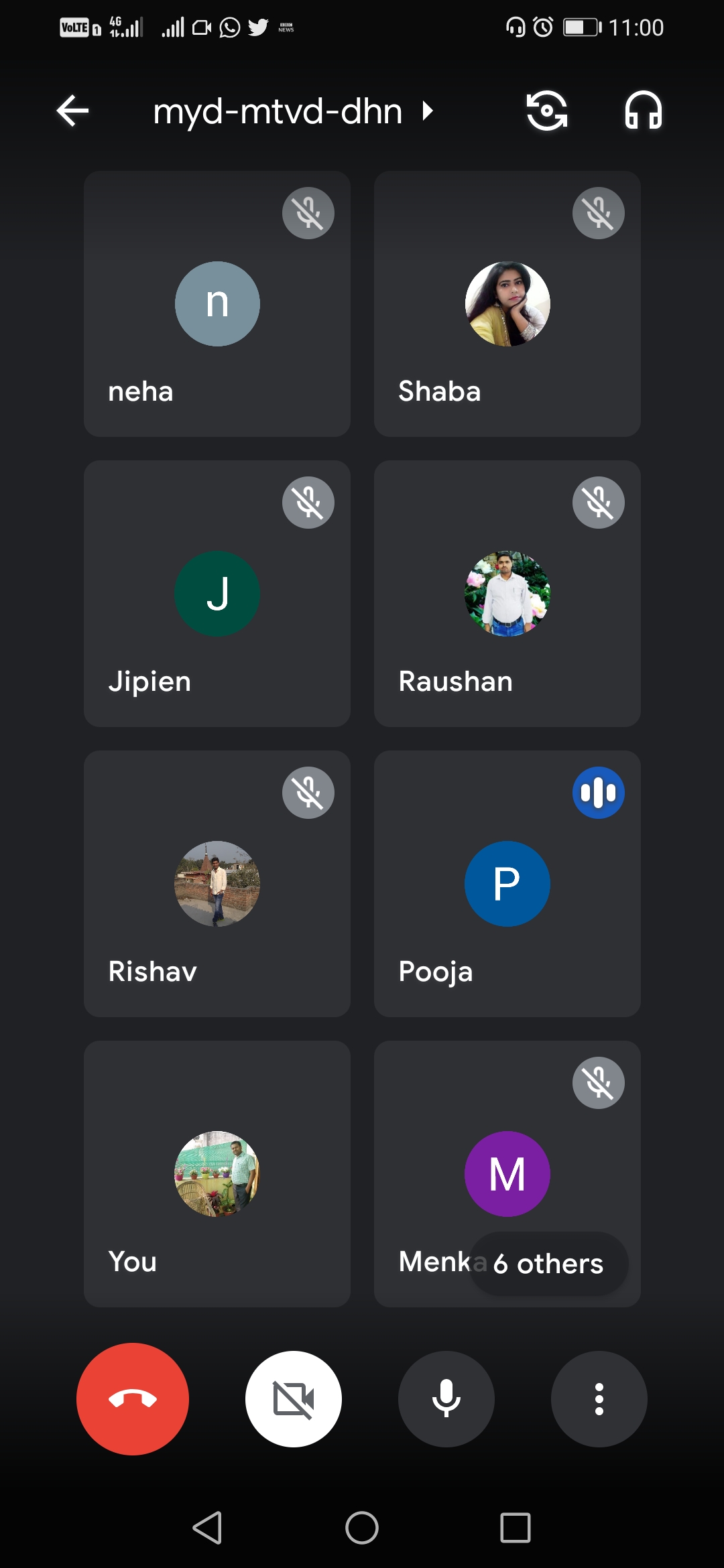Open your own tile labeled You
Screen dimensions: 724x1568
[217, 1173]
